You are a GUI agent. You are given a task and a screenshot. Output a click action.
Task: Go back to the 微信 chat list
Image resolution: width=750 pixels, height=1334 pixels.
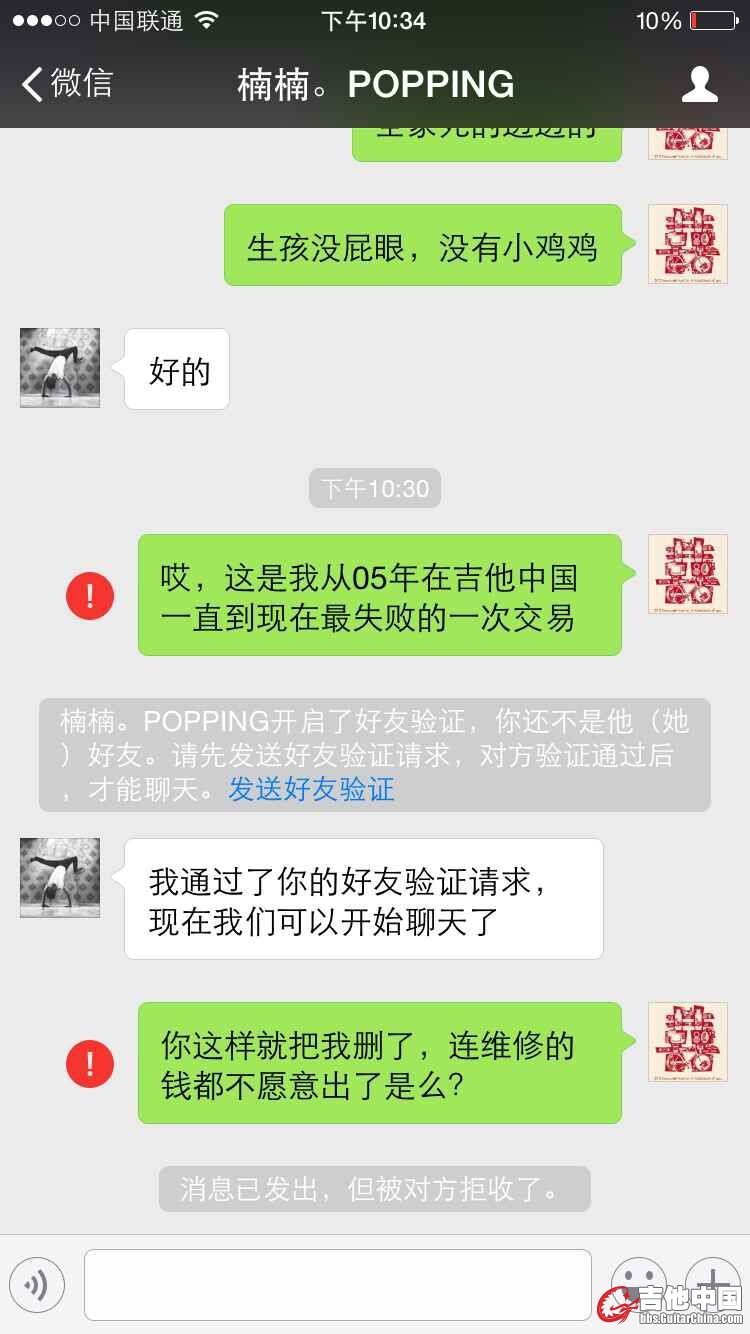(x=68, y=84)
